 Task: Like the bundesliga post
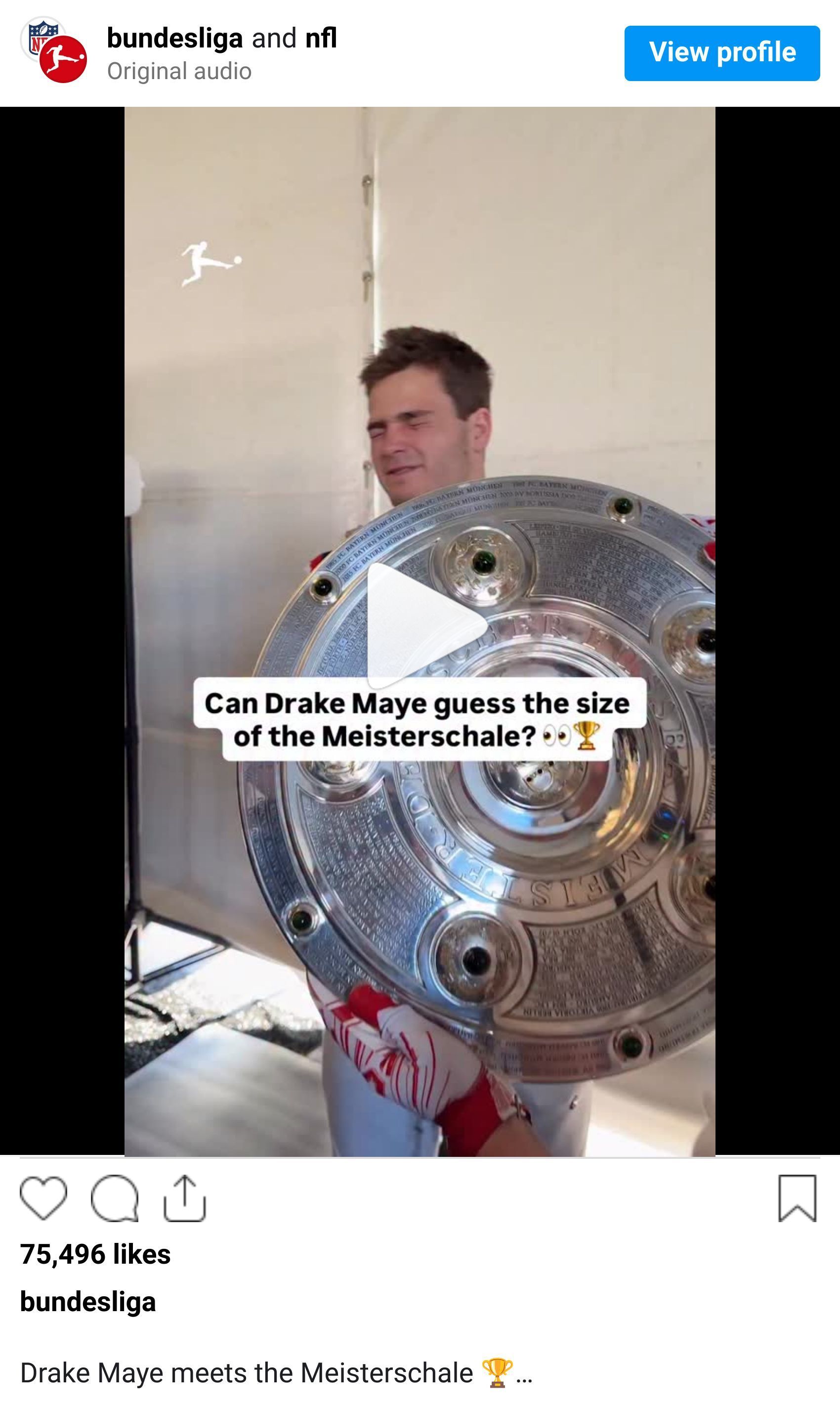pos(43,1198)
